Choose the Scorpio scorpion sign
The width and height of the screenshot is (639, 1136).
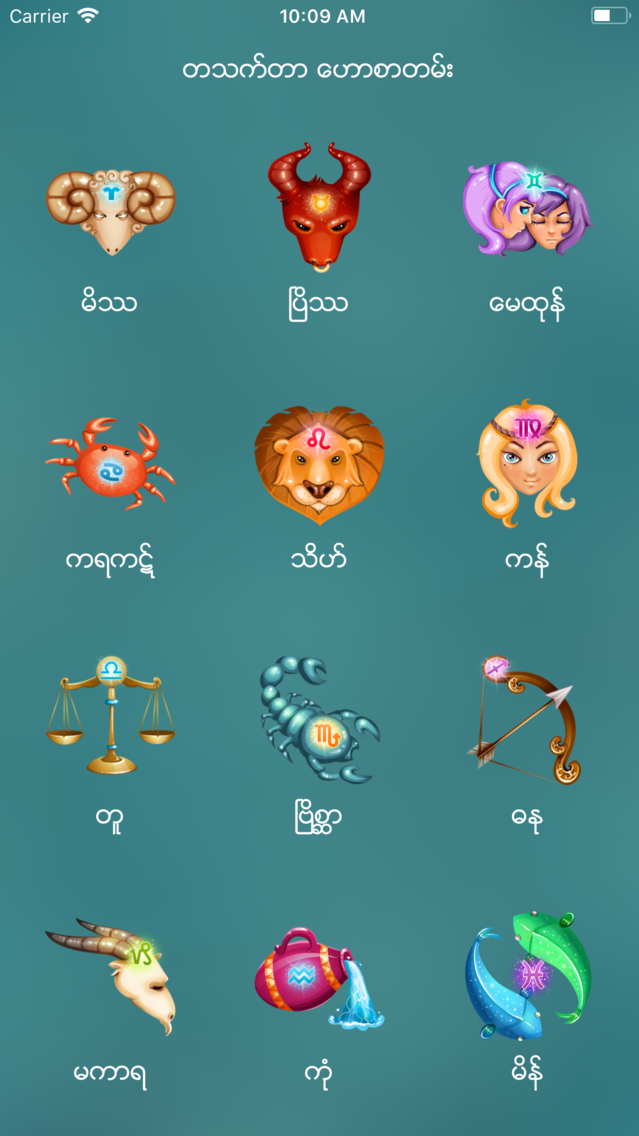pyautogui.click(x=319, y=719)
